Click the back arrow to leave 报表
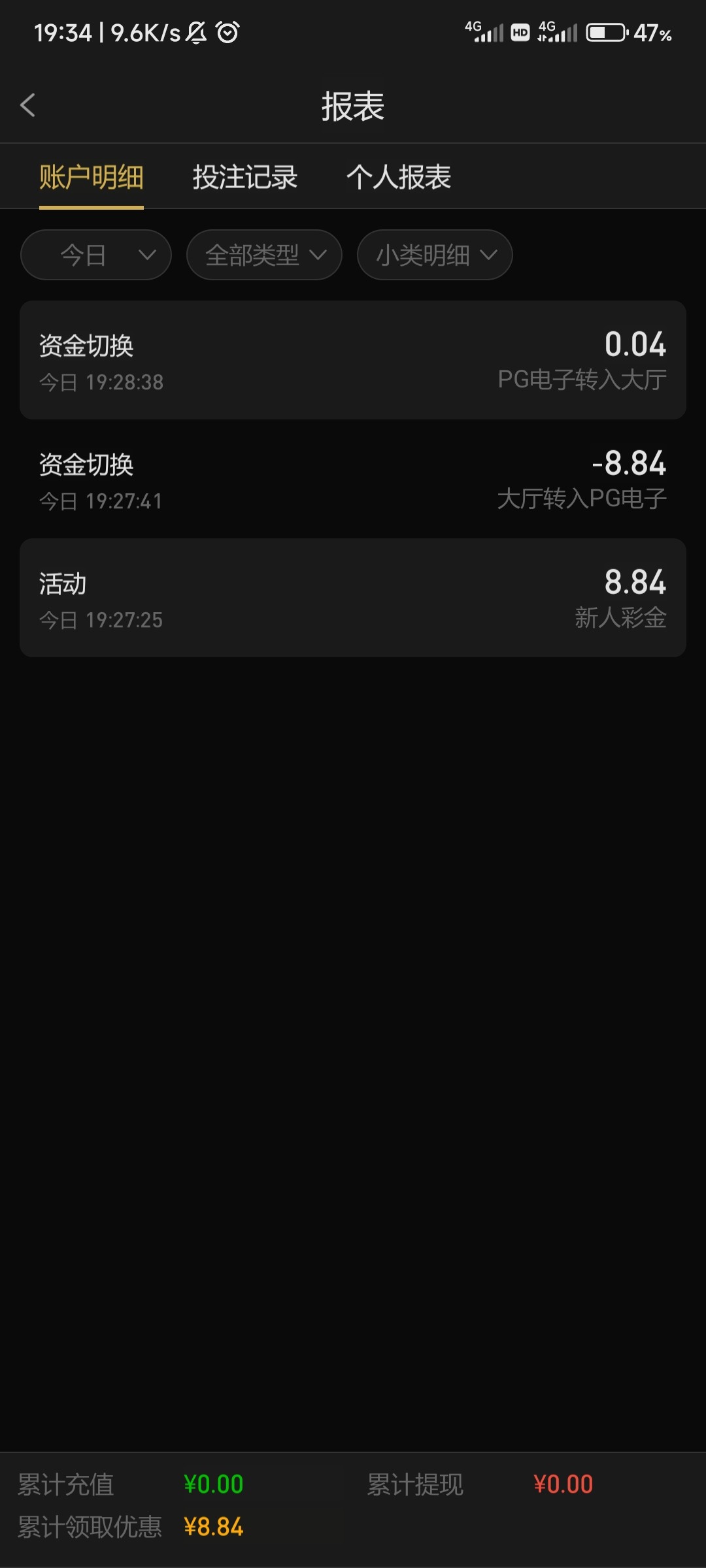The image size is (706, 1568). 28,105
